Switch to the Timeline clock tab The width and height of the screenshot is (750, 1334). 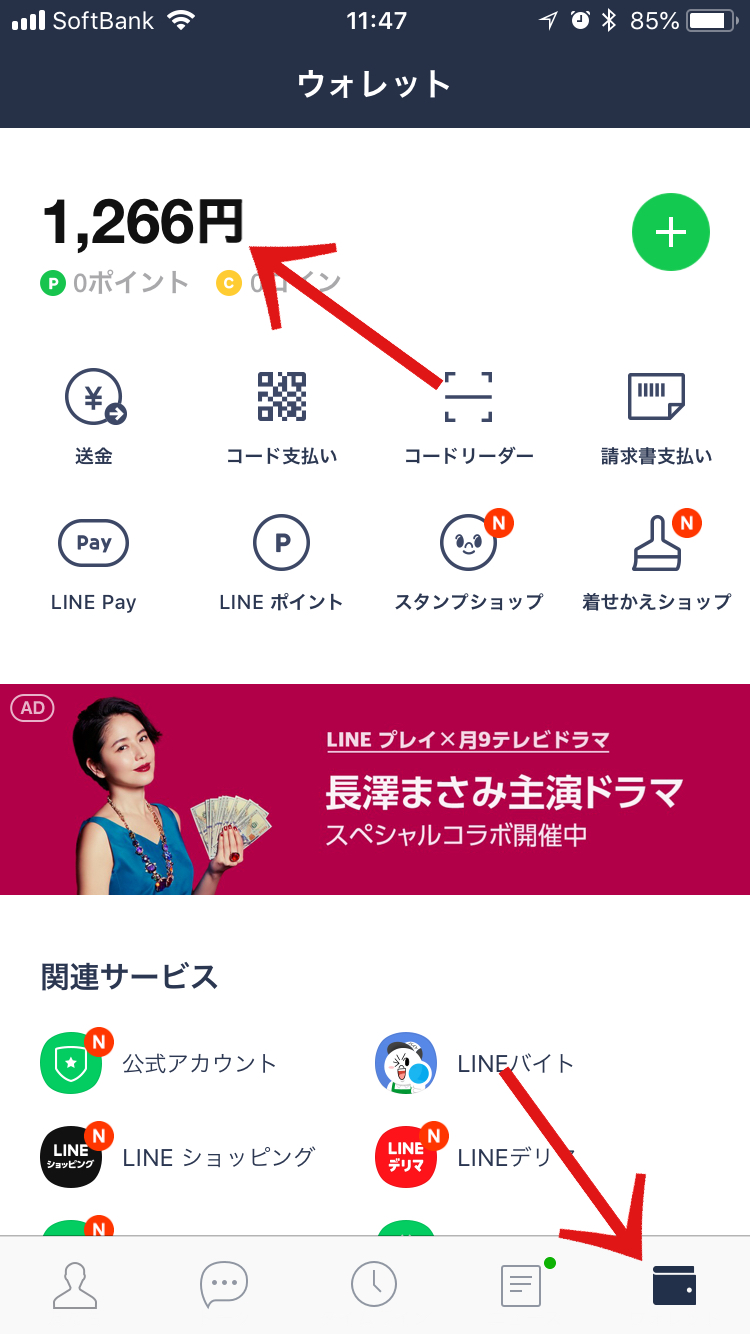coord(374,1285)
